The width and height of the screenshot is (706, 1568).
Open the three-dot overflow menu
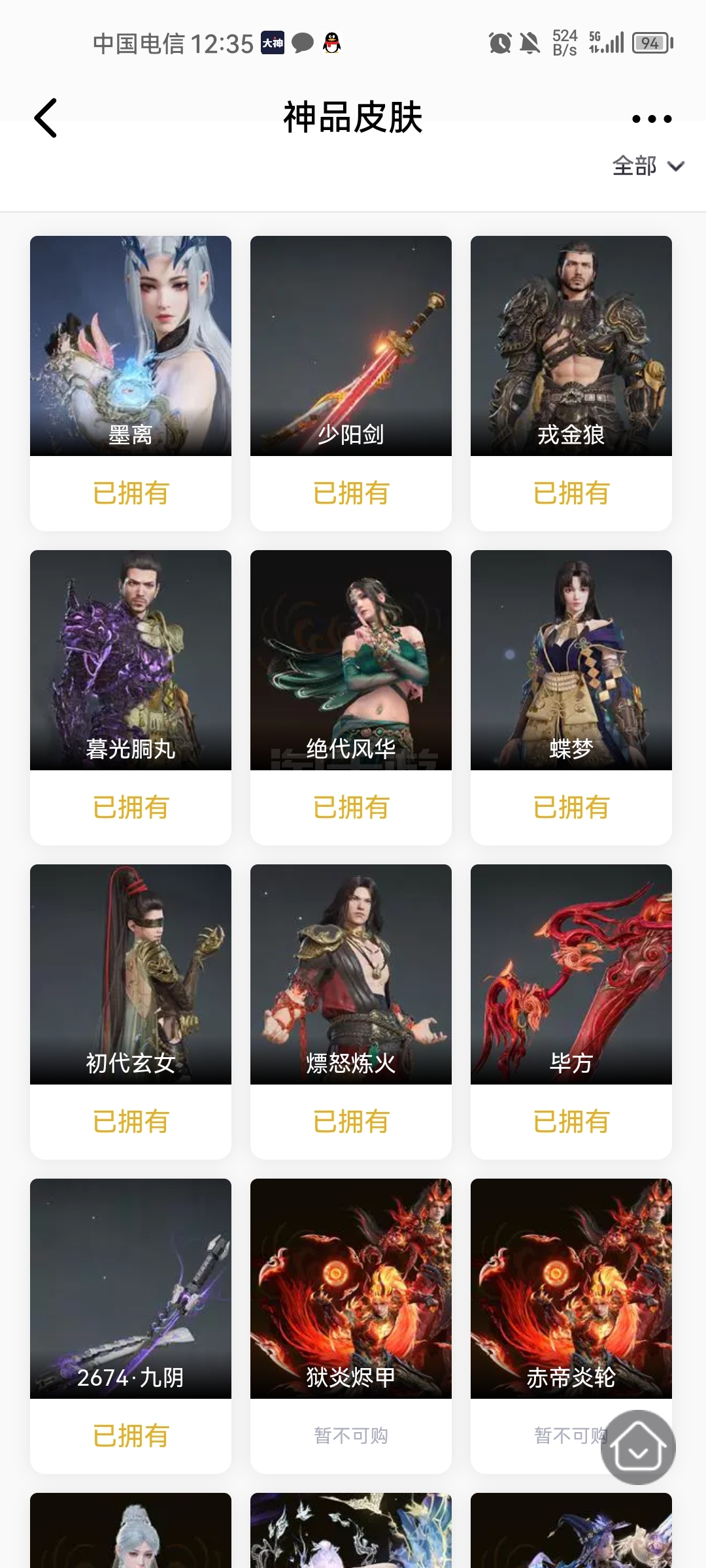point(652,119)
